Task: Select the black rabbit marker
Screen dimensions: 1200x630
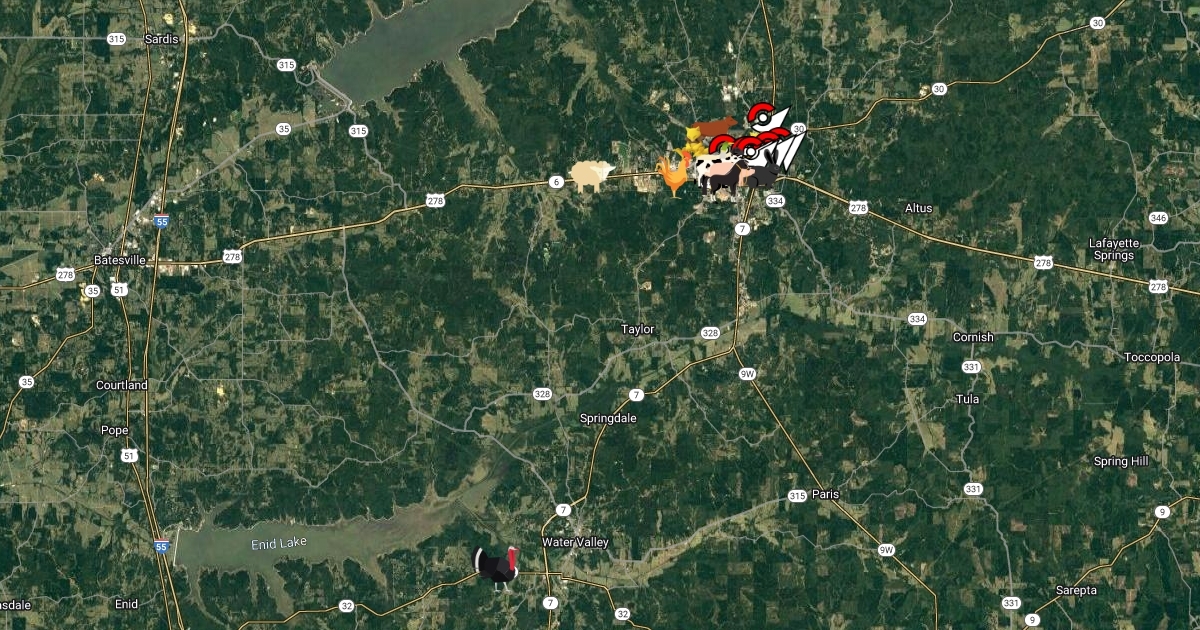Action: point(765,174)
